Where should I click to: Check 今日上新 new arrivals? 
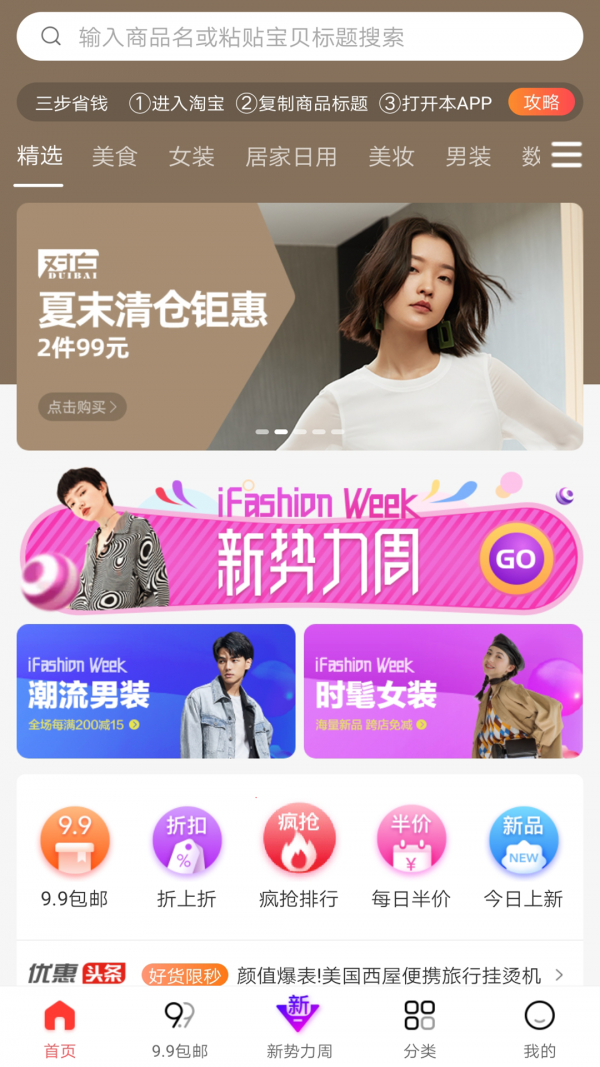coord(523,857)
